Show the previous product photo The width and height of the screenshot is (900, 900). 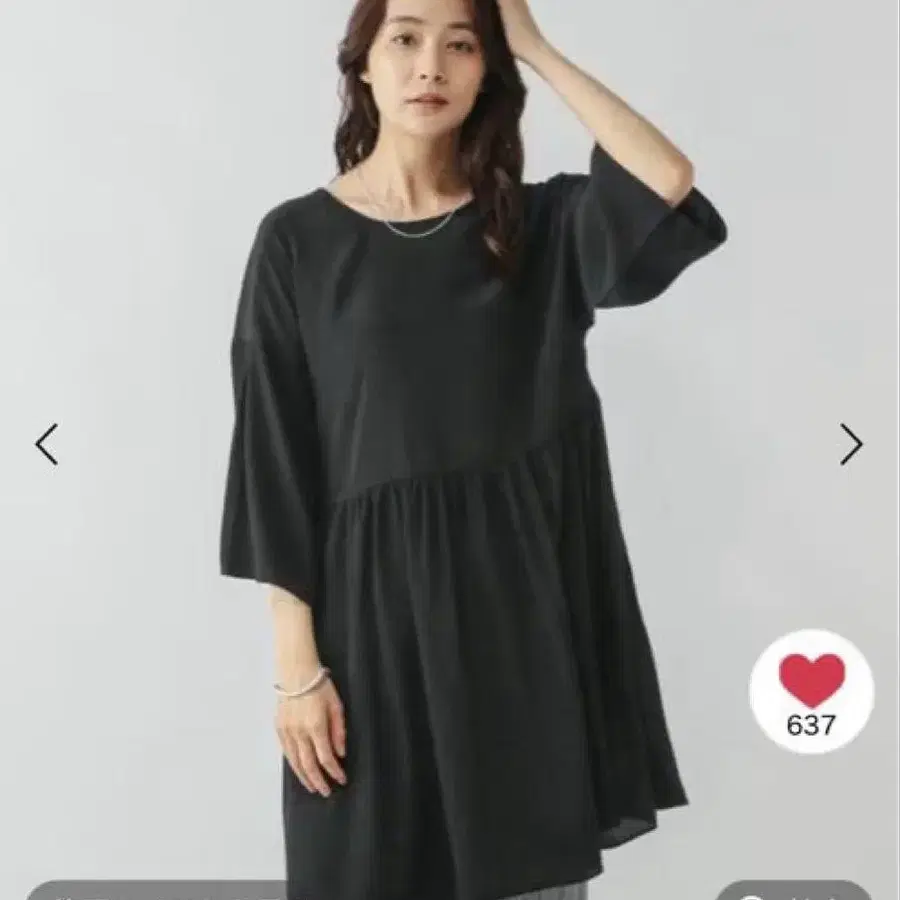click(x=46, y=444)
